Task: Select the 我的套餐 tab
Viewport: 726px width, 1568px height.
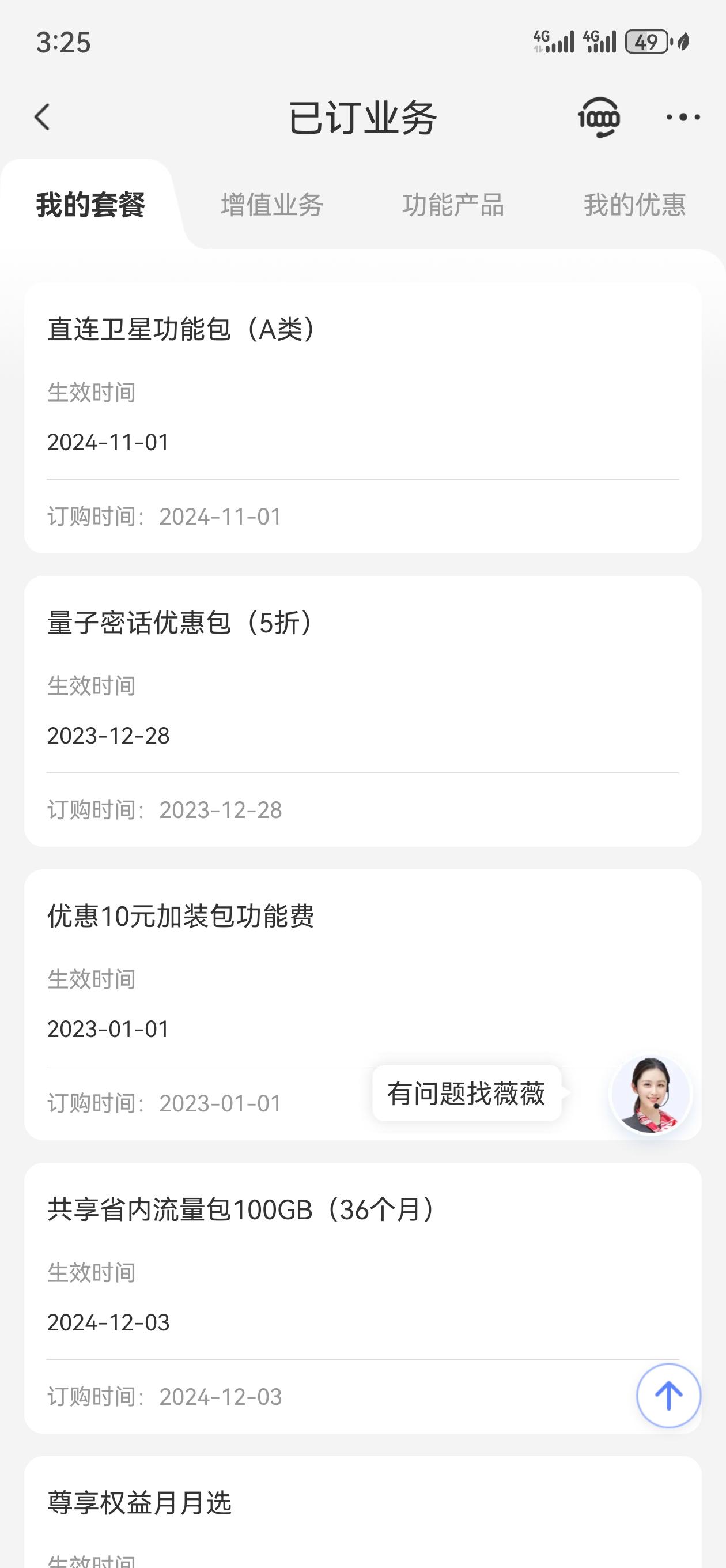Action: click(x=90, y=205)
